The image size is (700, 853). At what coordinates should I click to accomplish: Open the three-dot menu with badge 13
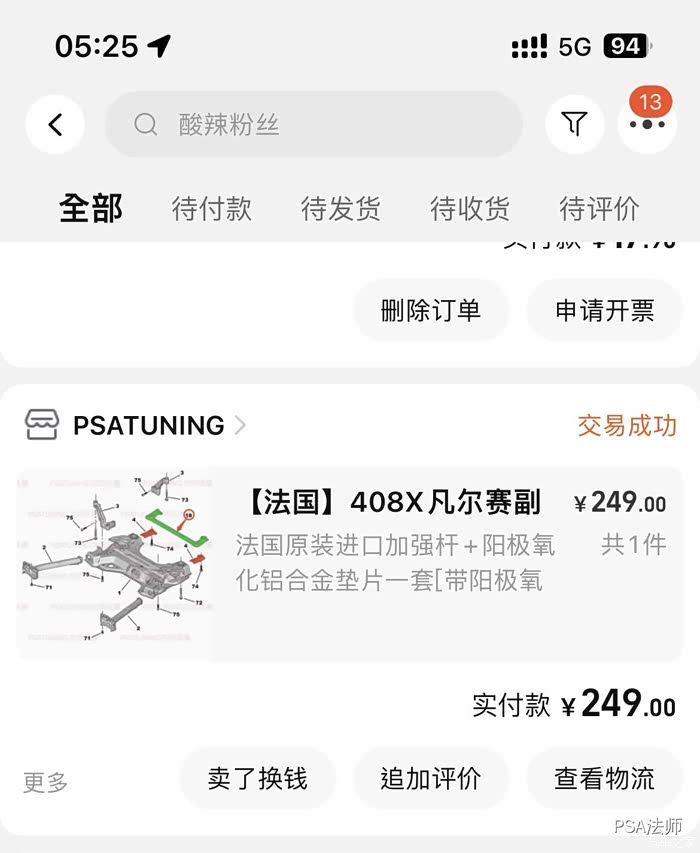point(647,123)
